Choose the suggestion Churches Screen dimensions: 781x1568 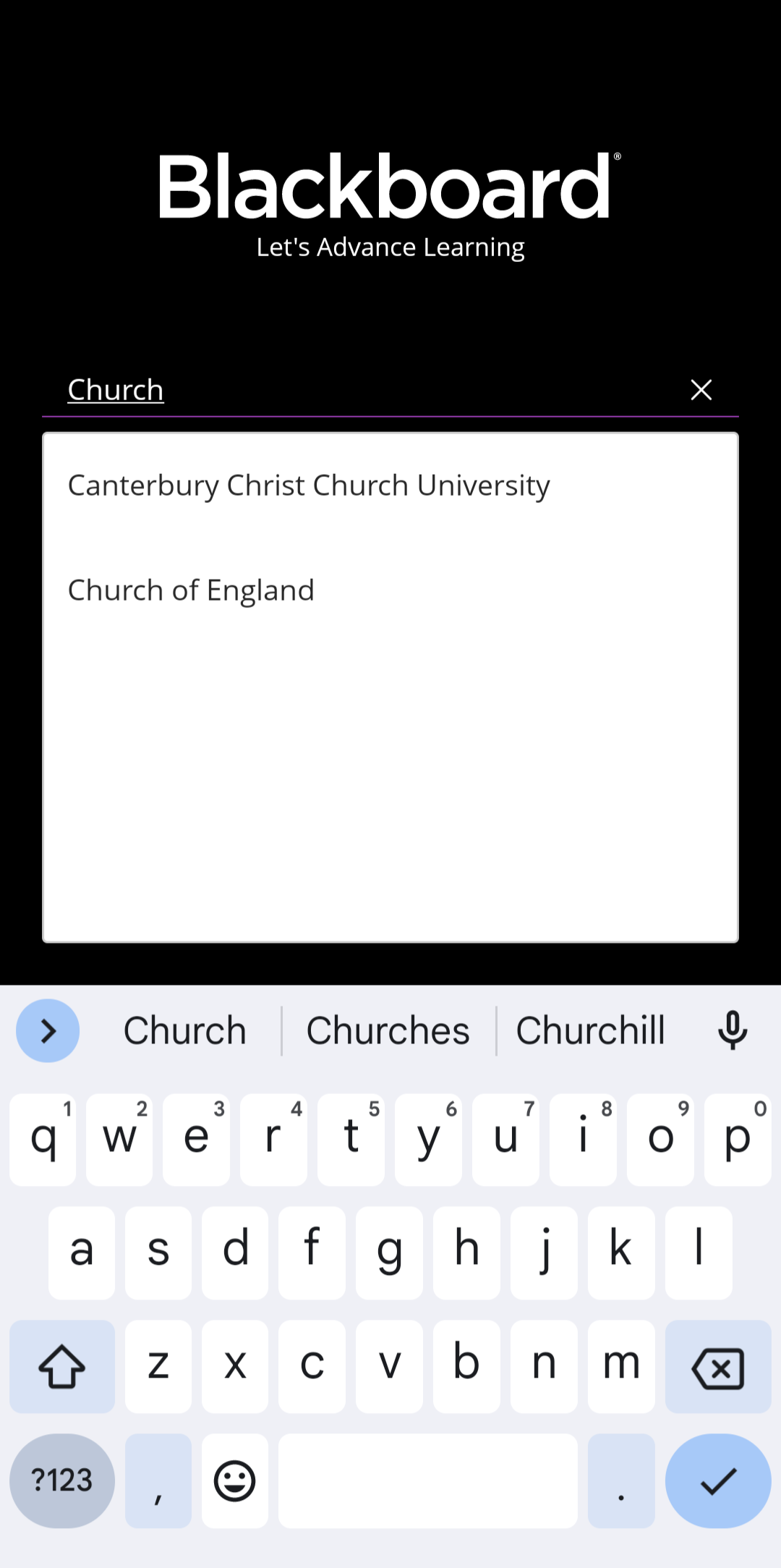pos(388,1030)
